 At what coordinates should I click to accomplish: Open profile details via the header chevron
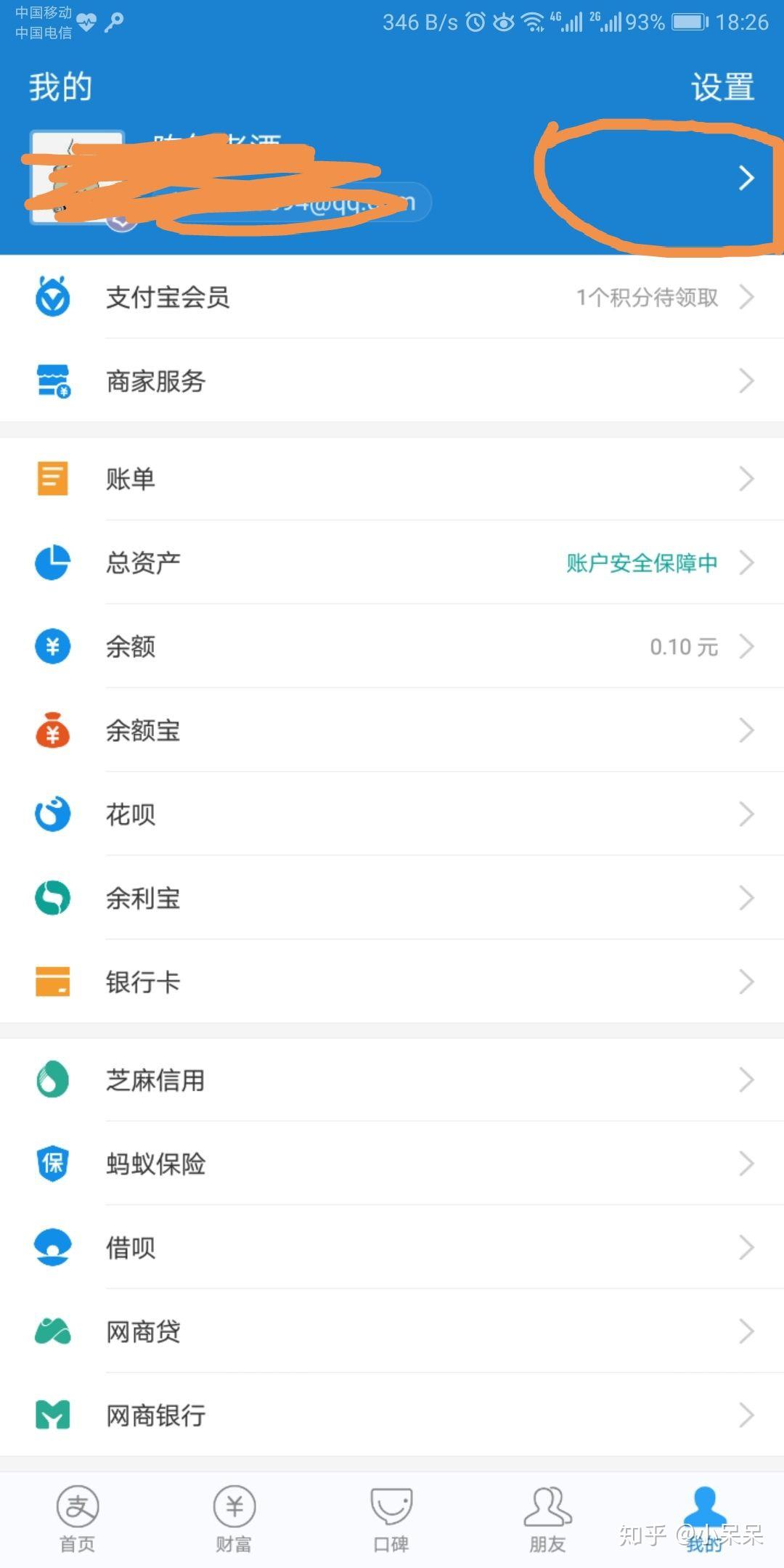[746, 178]
